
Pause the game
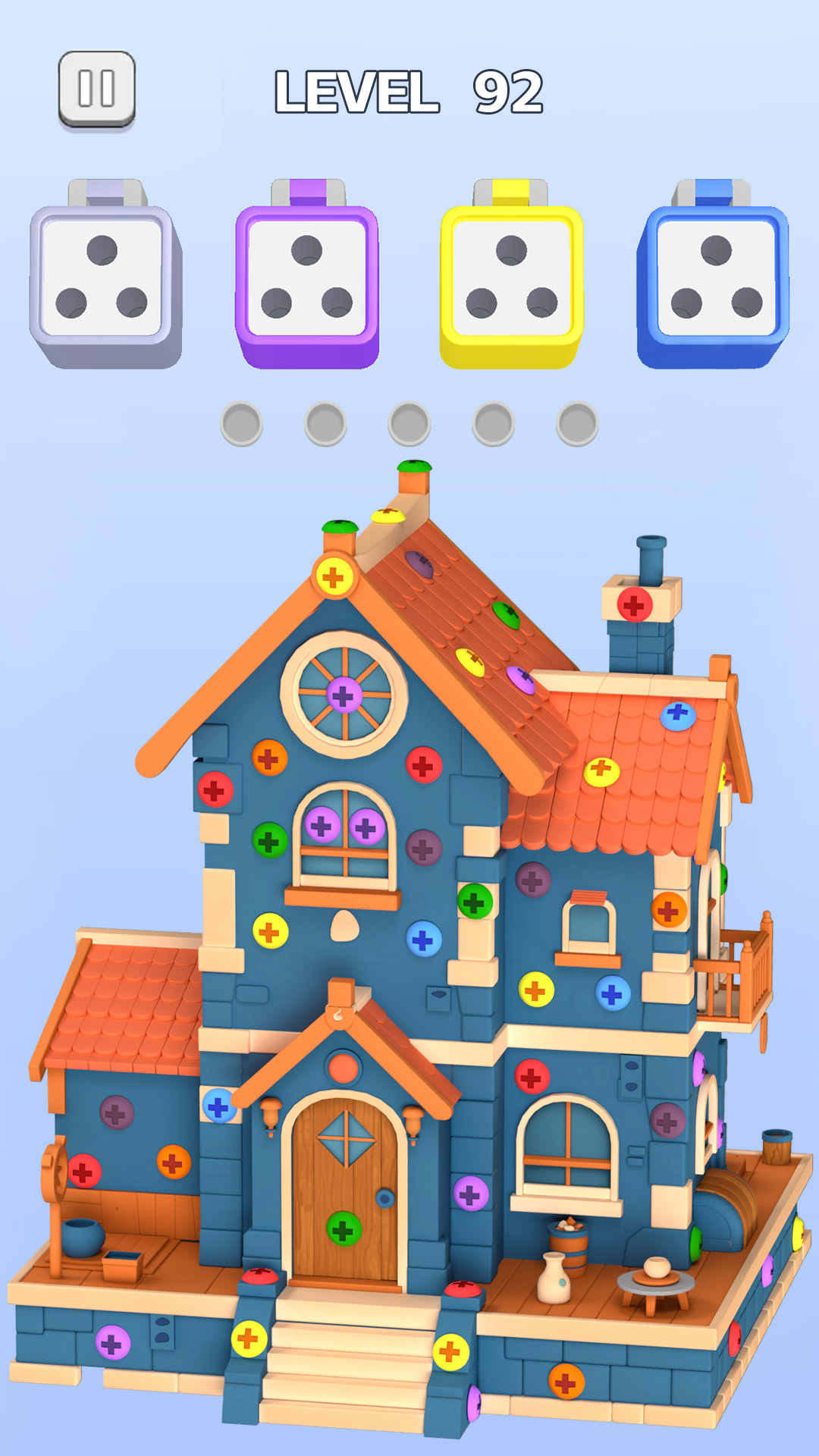pyautogui.click(x=97, y=89)
